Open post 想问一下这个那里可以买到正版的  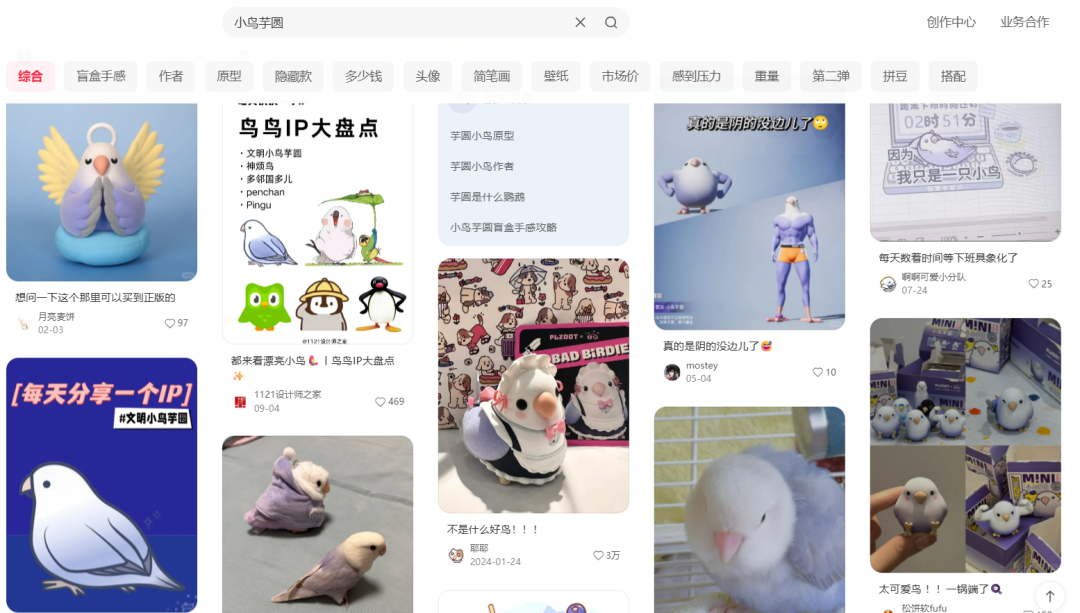tap(95, 297)
